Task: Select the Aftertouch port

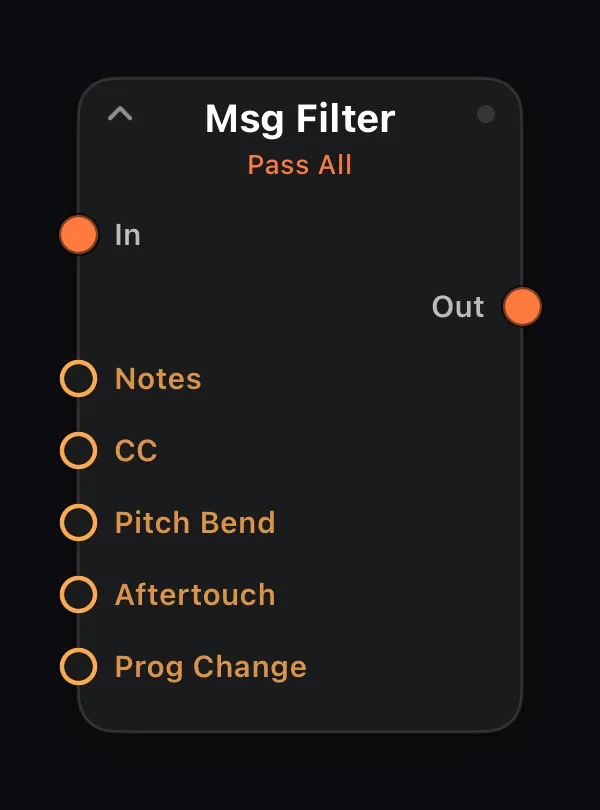Action: 79,595
